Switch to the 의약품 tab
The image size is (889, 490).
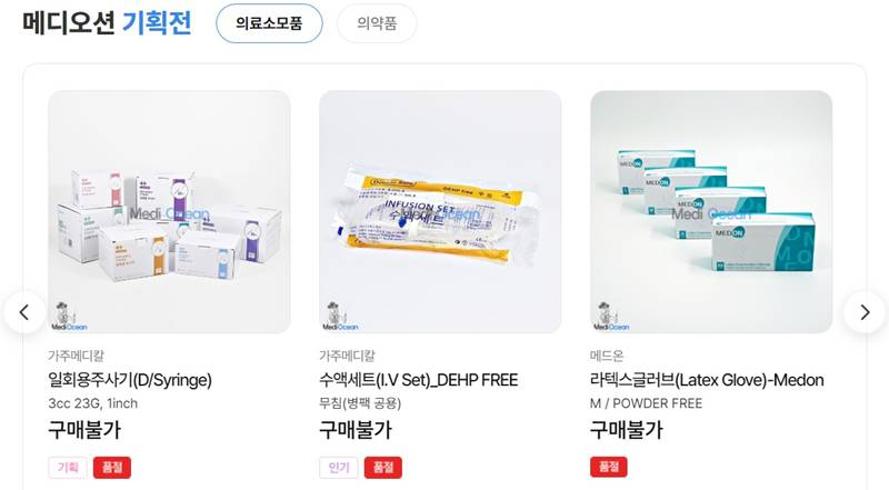pyautogui.click(x=377, y=24)
